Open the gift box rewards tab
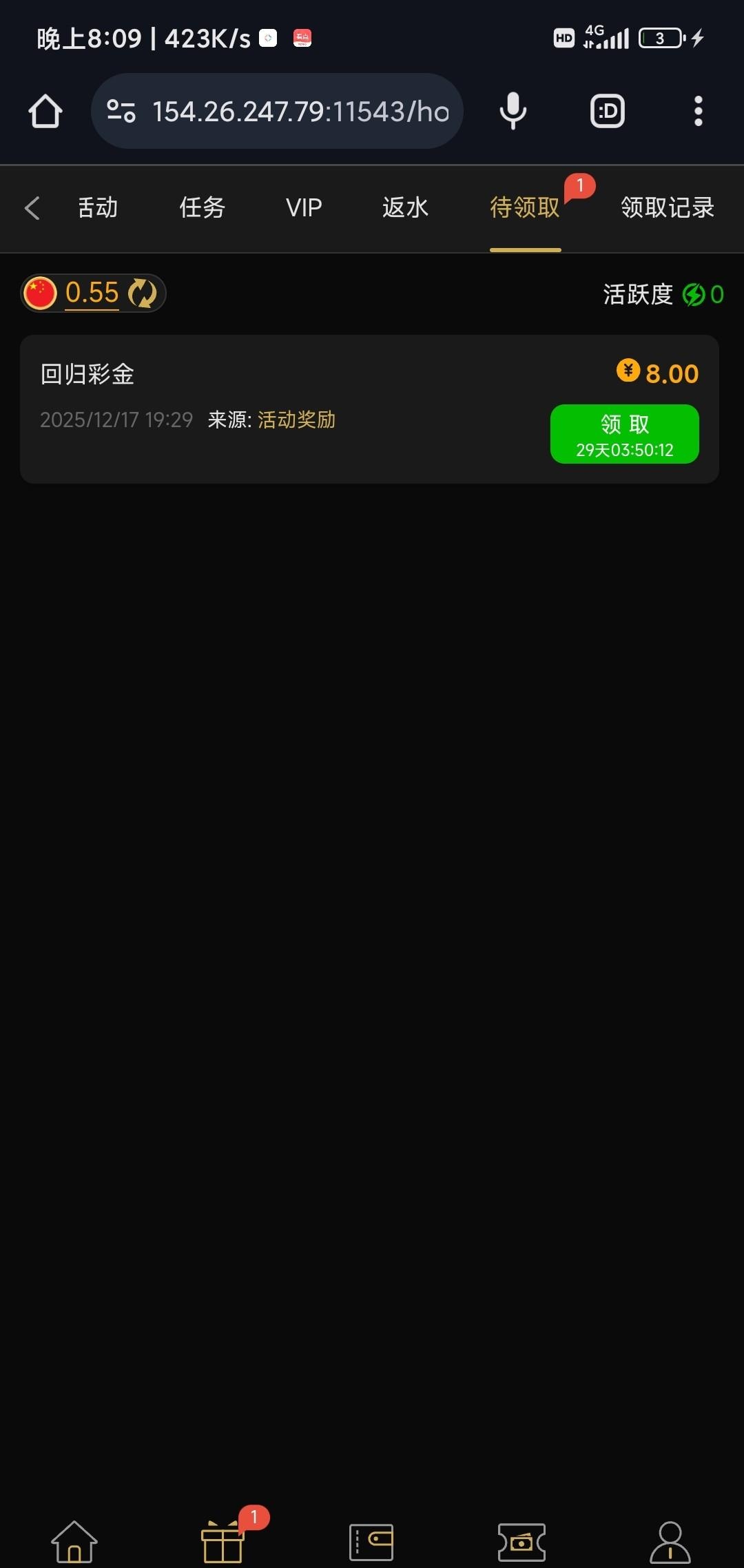Viewport: 744px width, 1568px height. point(223,1542)
